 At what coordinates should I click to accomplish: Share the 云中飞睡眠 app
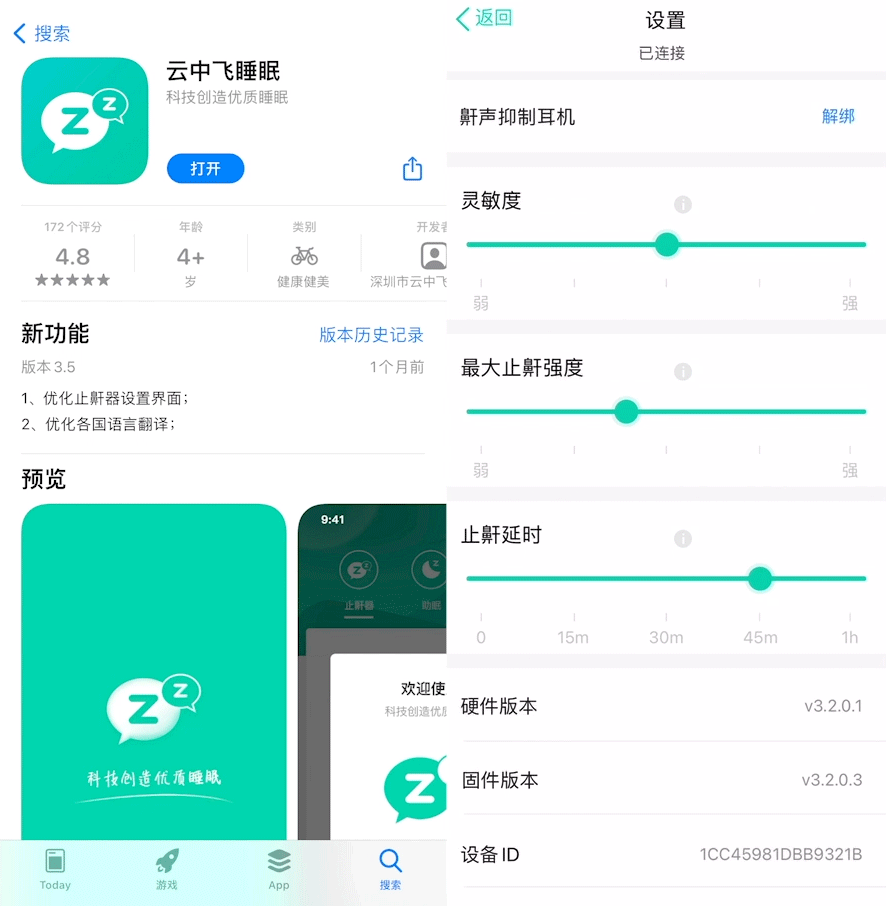click(412, 169)
